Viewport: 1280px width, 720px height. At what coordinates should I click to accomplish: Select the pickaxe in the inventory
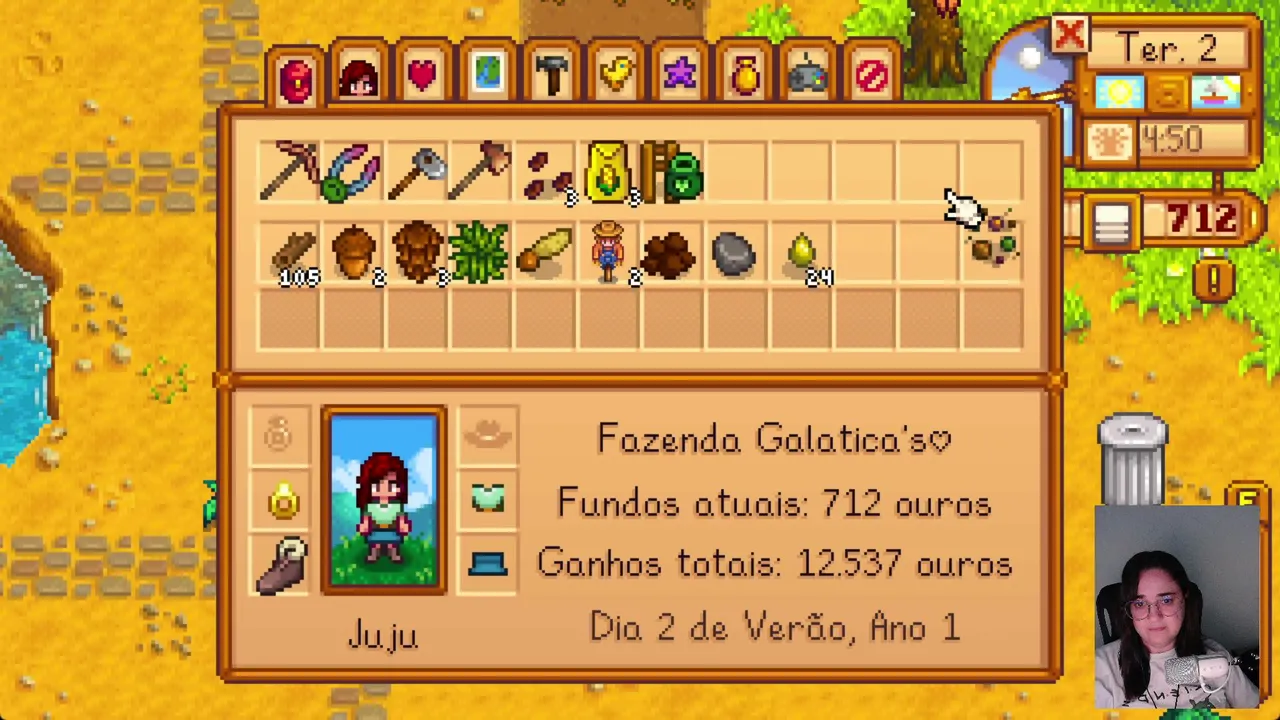[x=289, y=172]
